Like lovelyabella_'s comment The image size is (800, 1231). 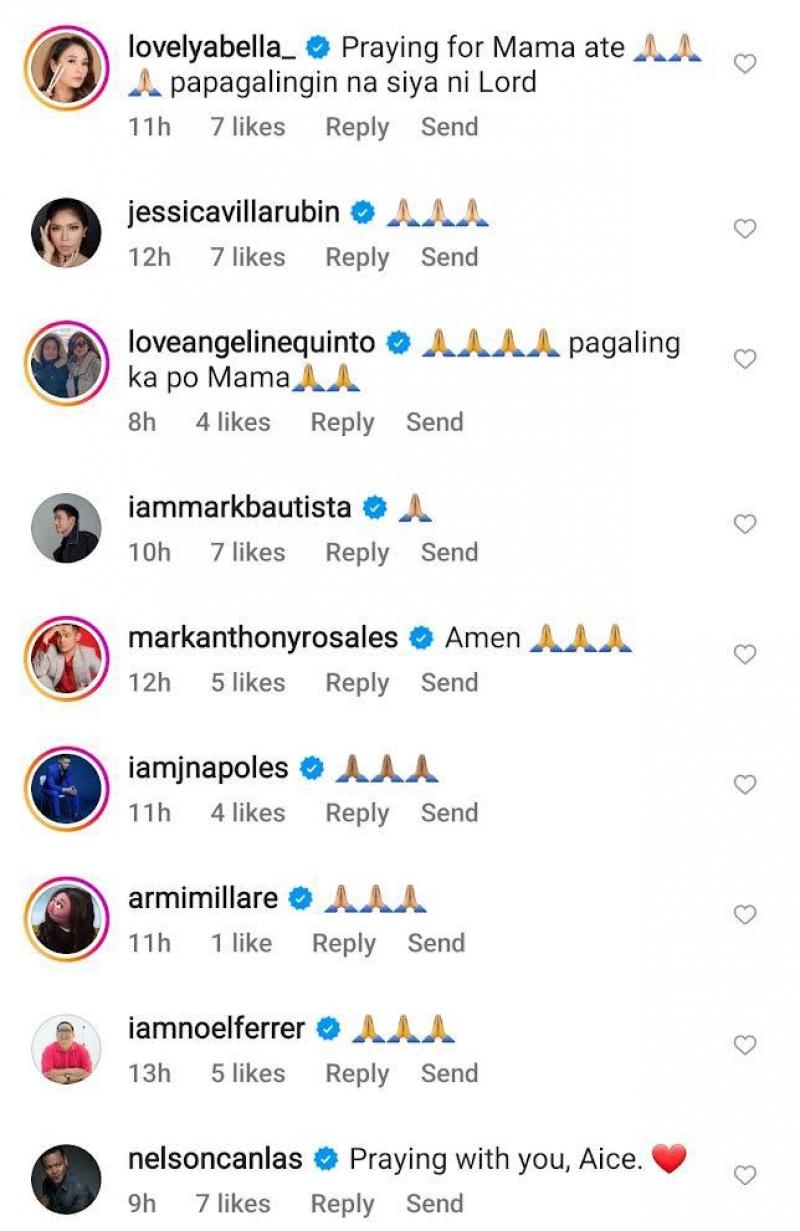pyautogui.click(x=745, y=64)
